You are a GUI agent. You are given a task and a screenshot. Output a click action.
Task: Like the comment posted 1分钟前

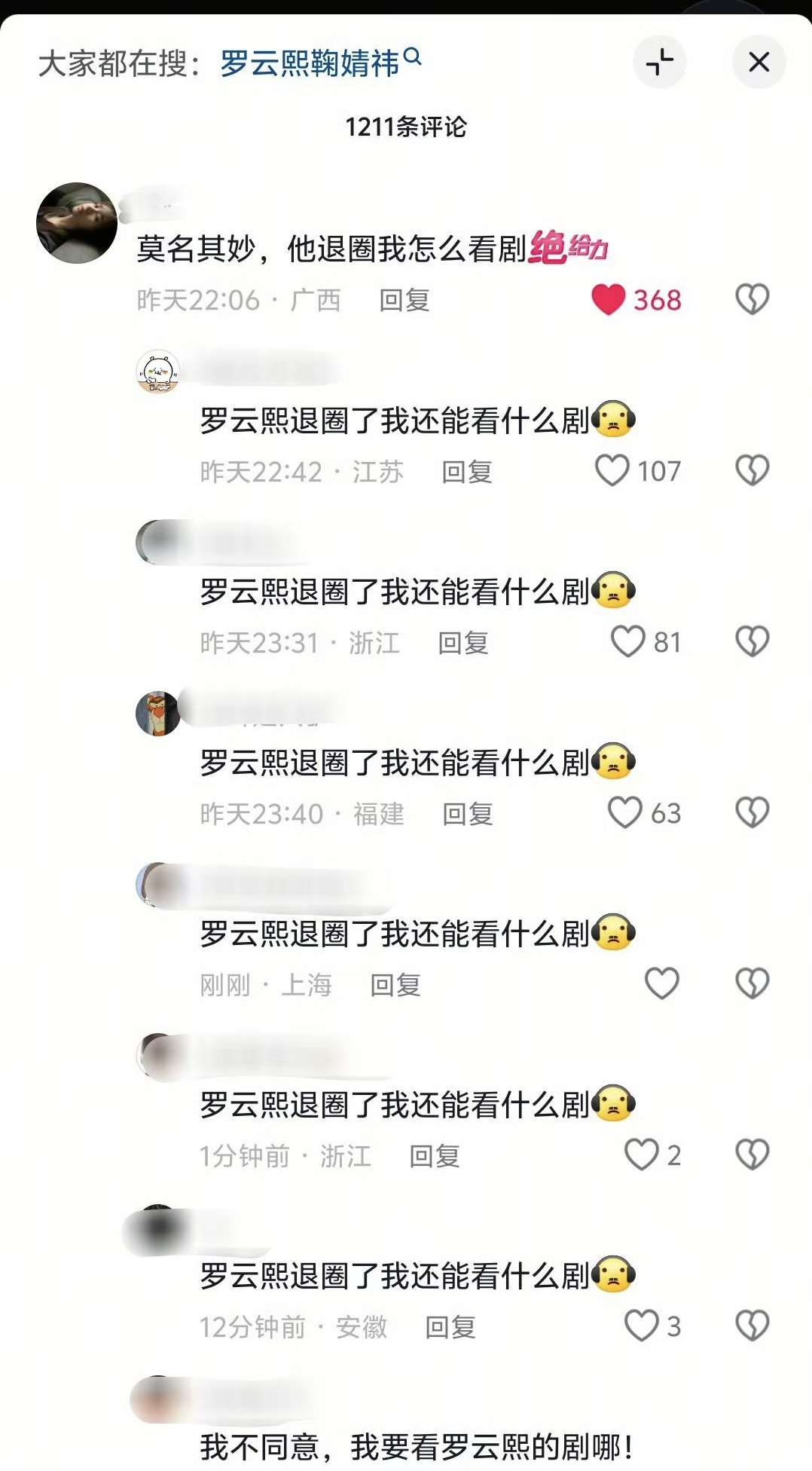641,1155
